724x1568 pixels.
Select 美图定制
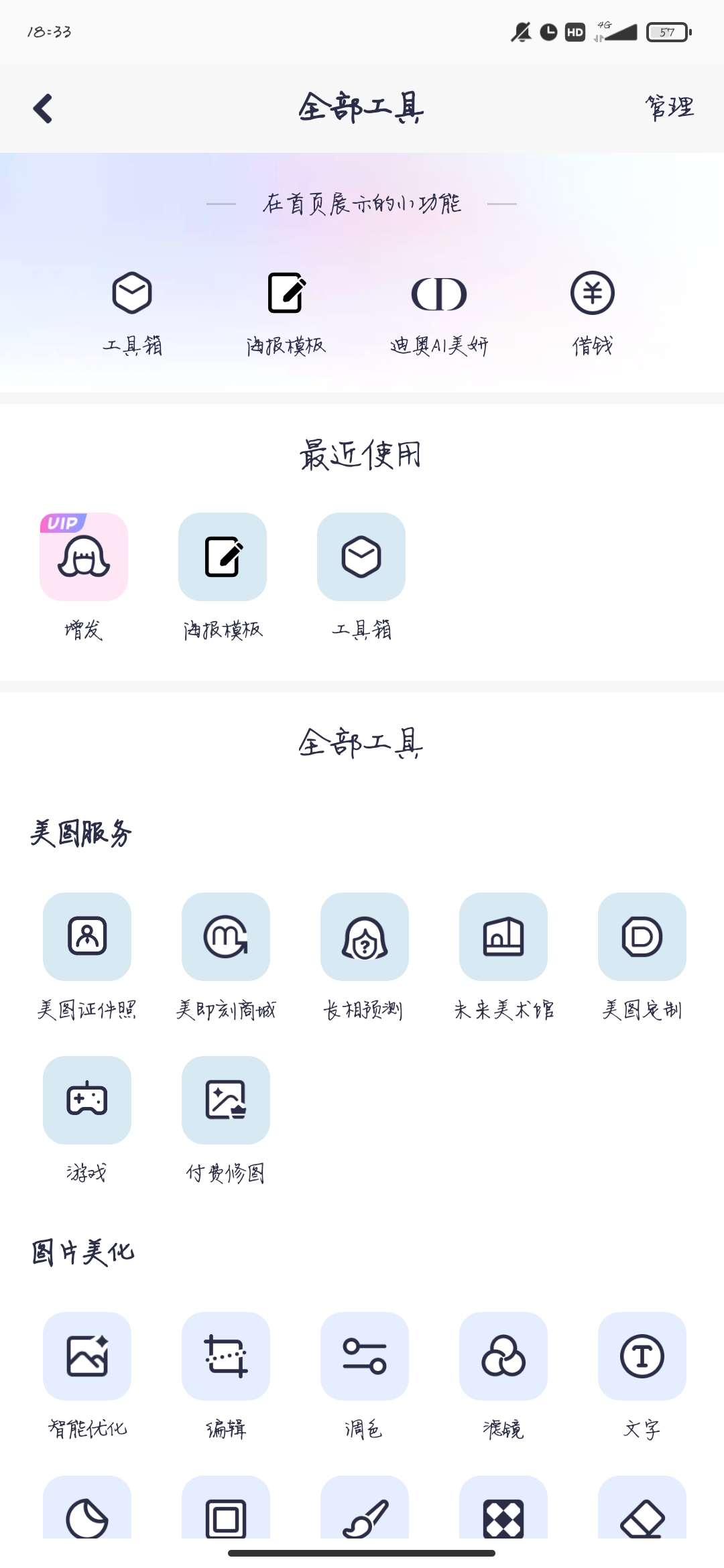[x=642, y=937]
